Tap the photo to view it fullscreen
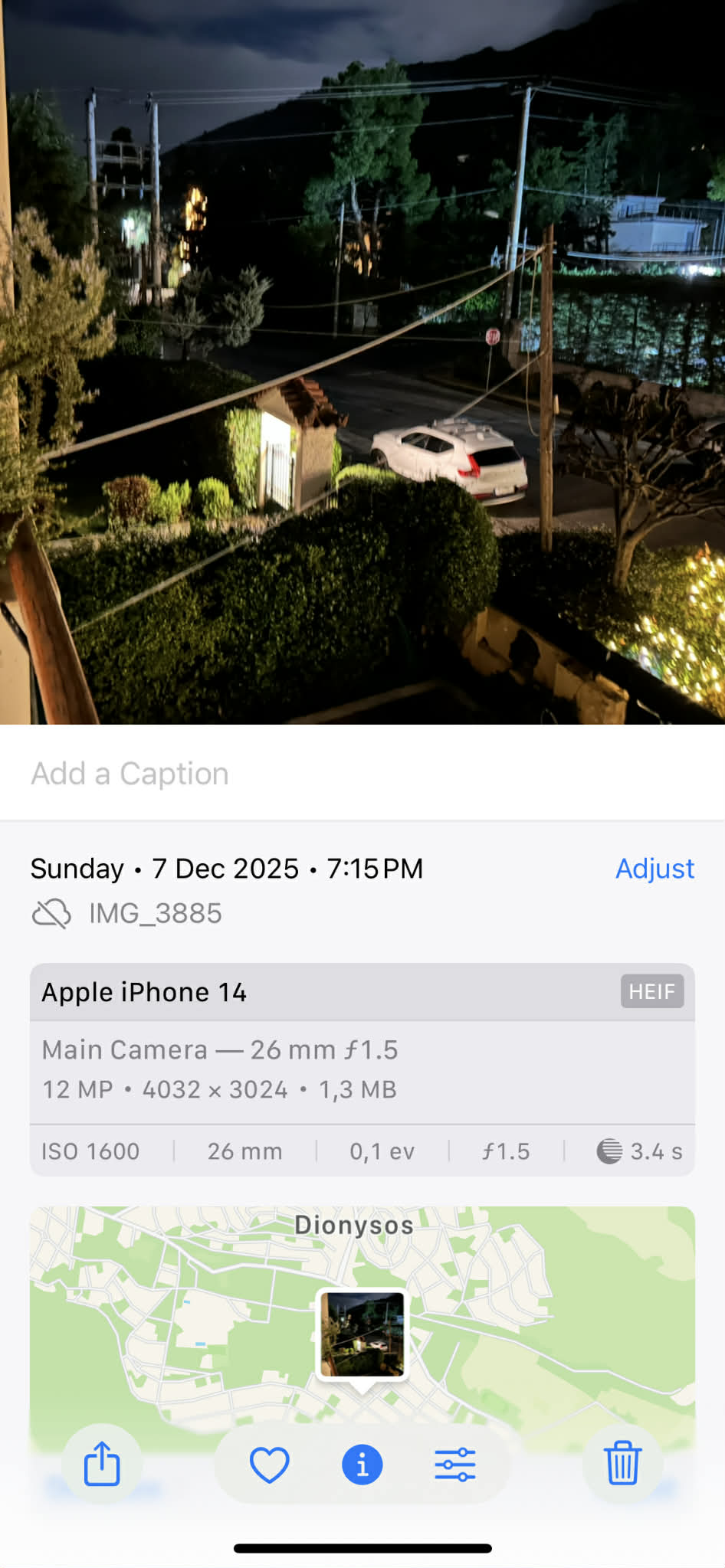725x1568 pixels. (362, 360)
